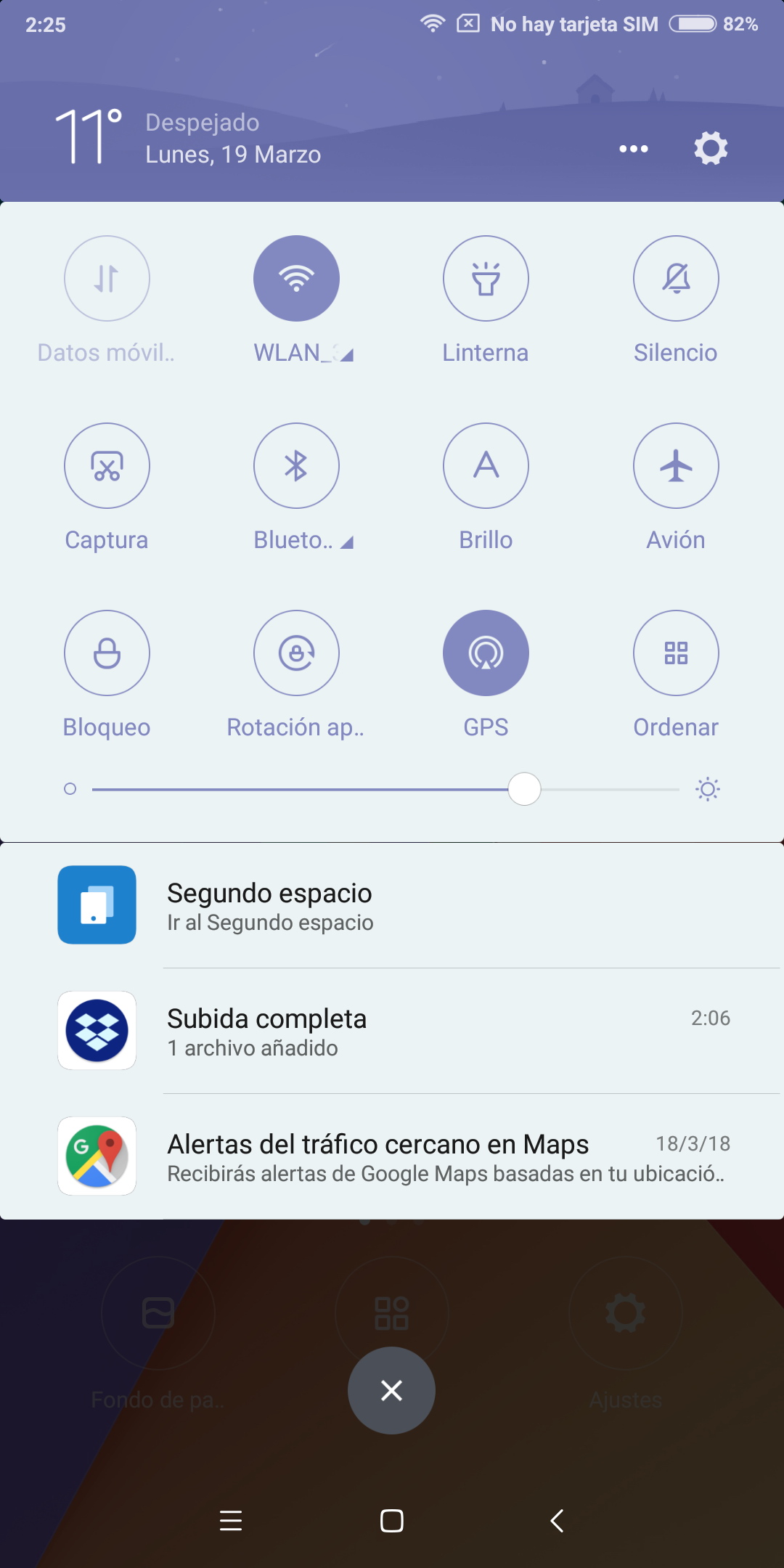Go to home screen via navigation bar
Image resolution: width=784 pixels, height=1568 pixels.
coord(391,1520)
